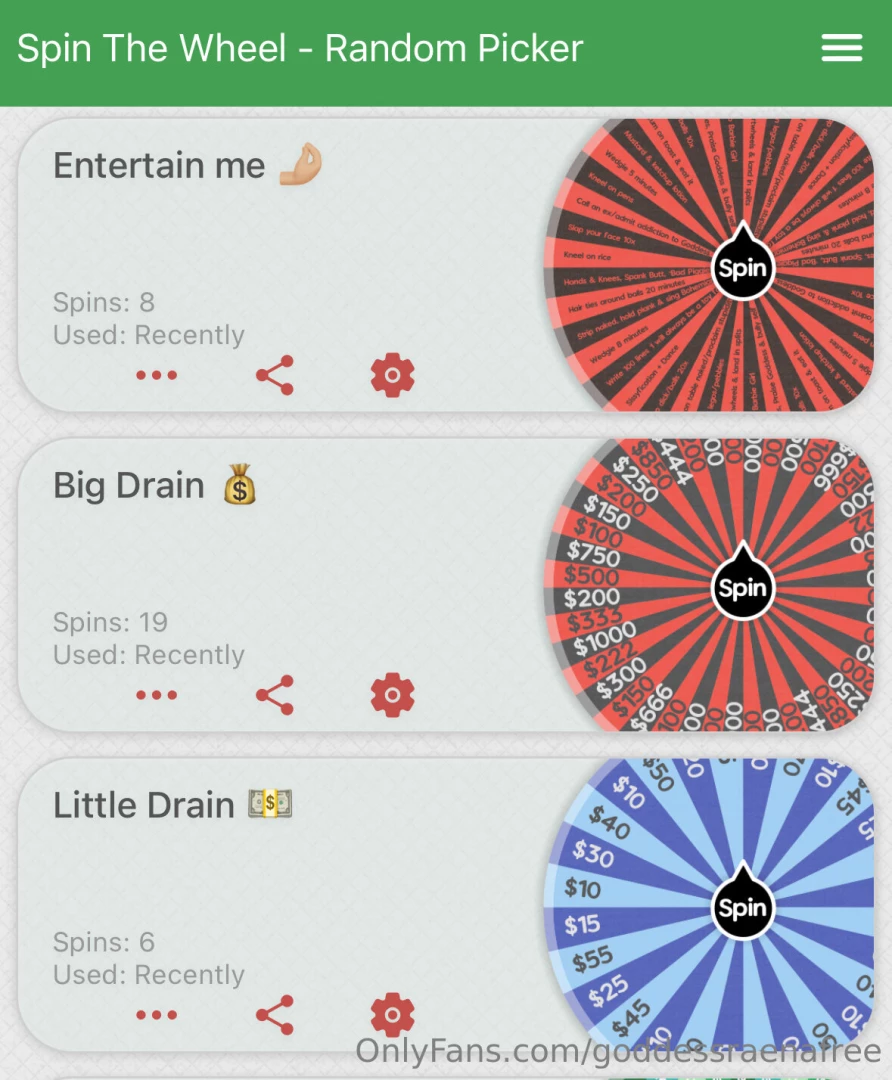The image size is (892, 1080).
Task: Spin the Big Drain wheel
Action: pyautogui.click(x=742, y=587)
